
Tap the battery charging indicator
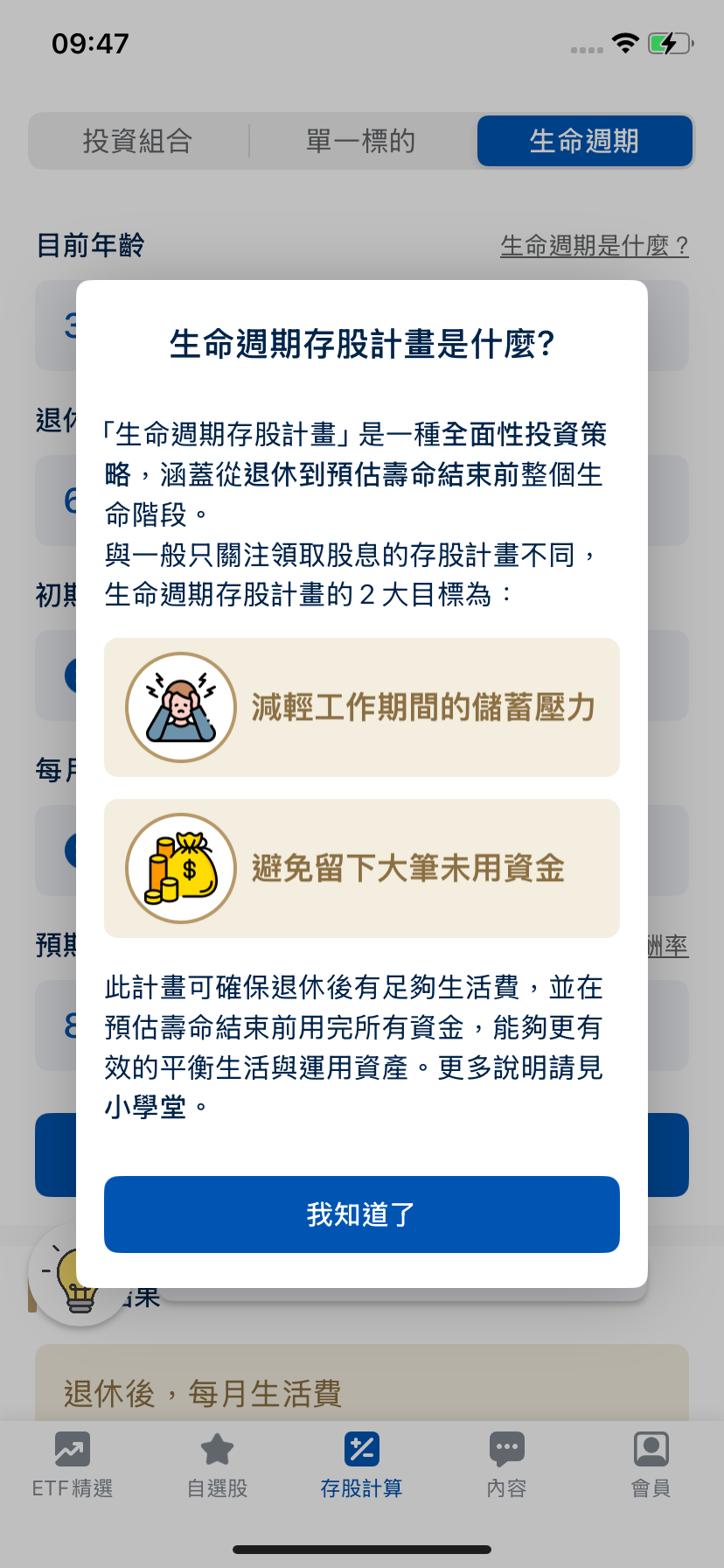coord(669,43)
